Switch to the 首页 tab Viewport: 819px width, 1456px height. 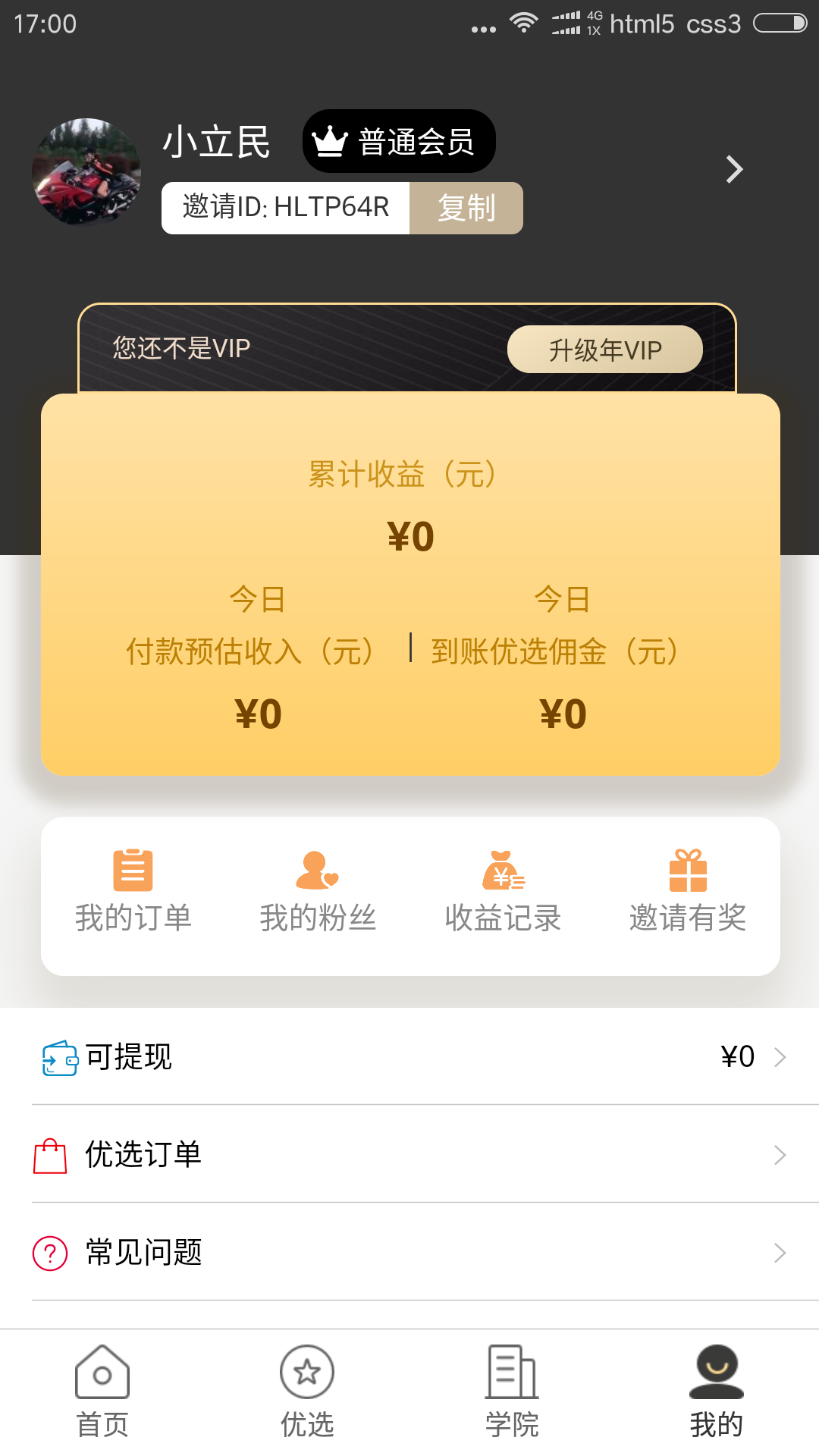(102, 1392)
